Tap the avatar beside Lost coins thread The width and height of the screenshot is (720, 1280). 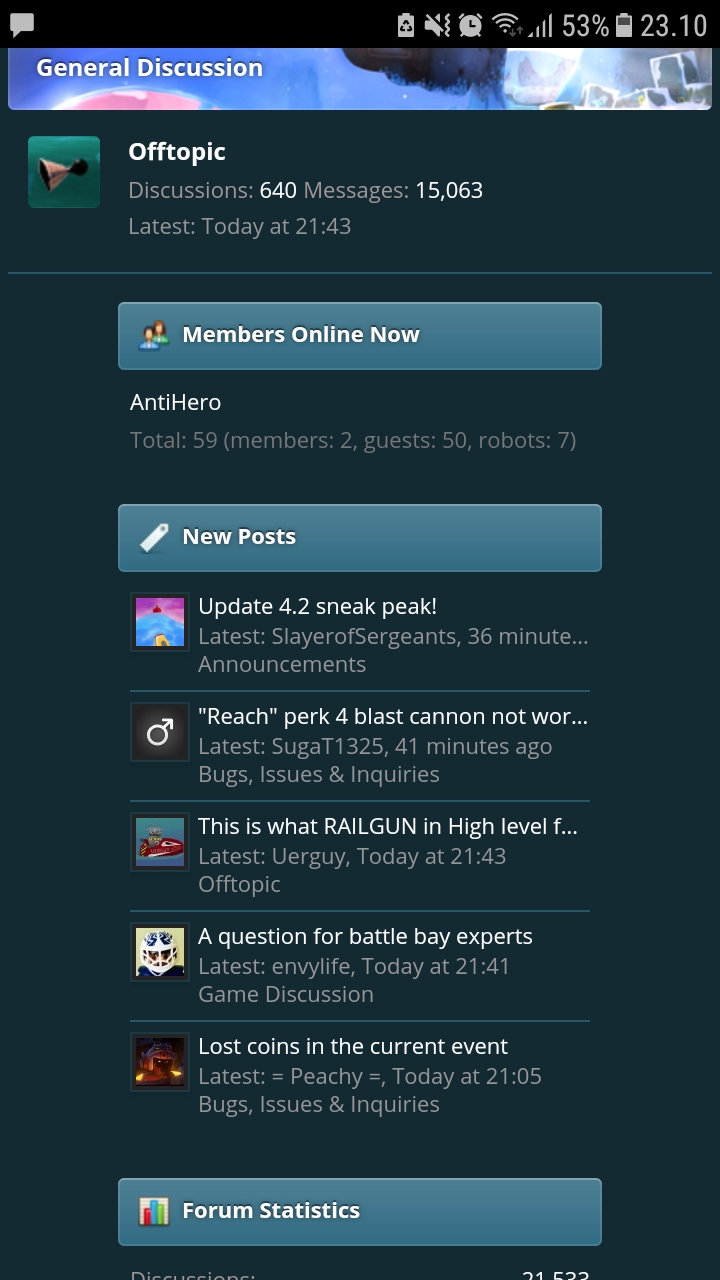tap(160, 1061)
